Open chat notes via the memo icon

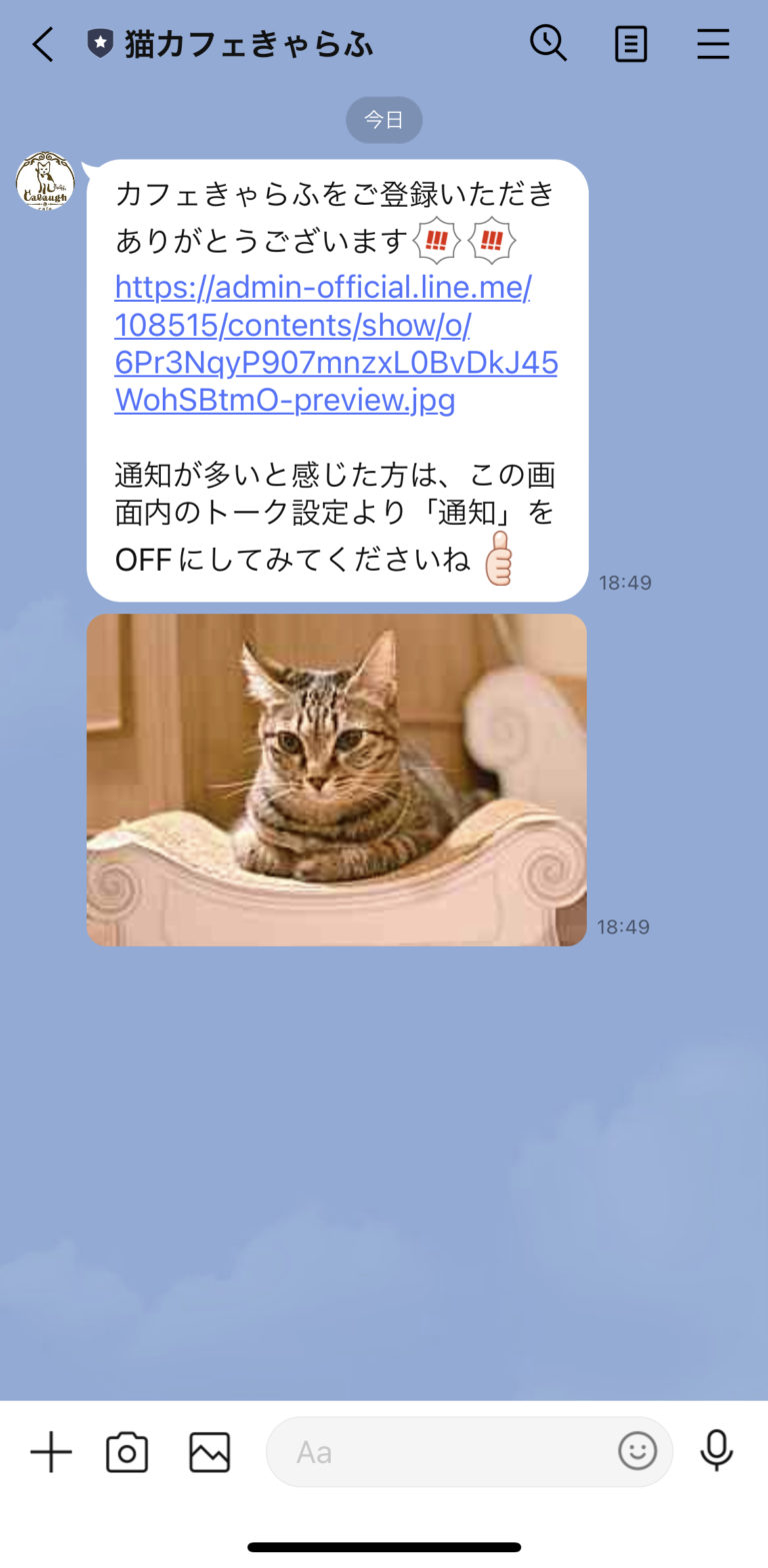point(630,43)
